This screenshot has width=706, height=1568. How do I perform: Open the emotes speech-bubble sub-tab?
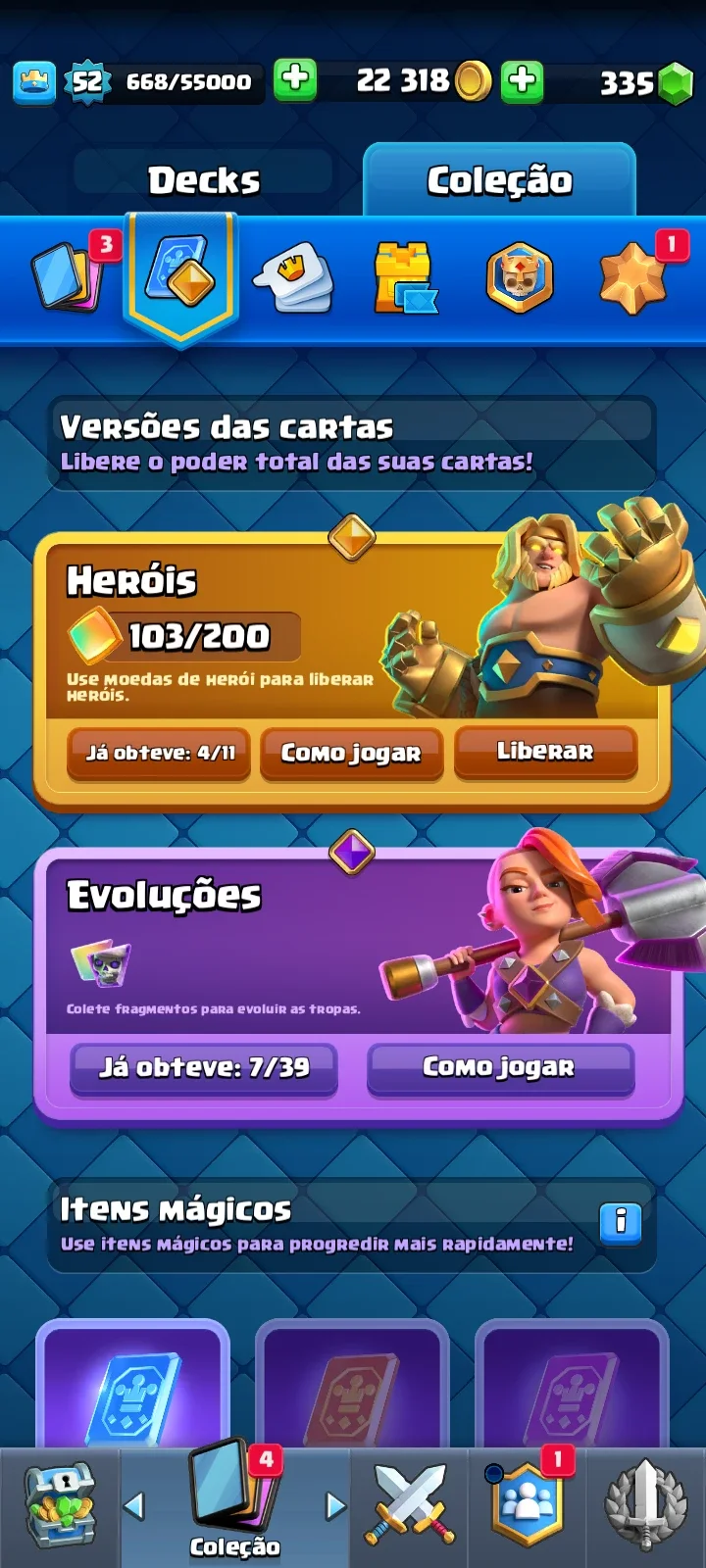point(293,277)
